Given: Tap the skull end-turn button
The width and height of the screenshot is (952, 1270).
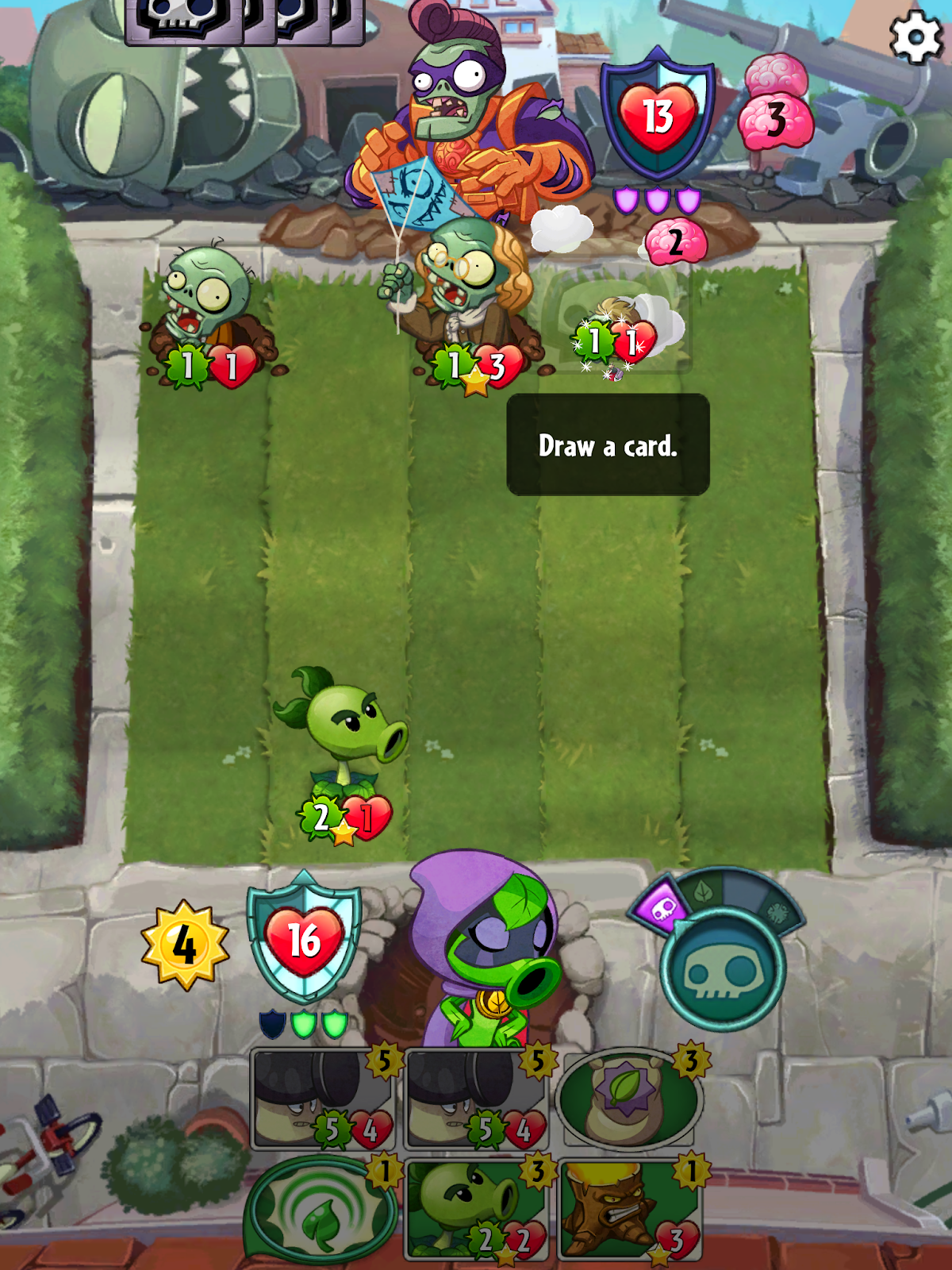Looking at the screenshot, I should pos(723,970).
